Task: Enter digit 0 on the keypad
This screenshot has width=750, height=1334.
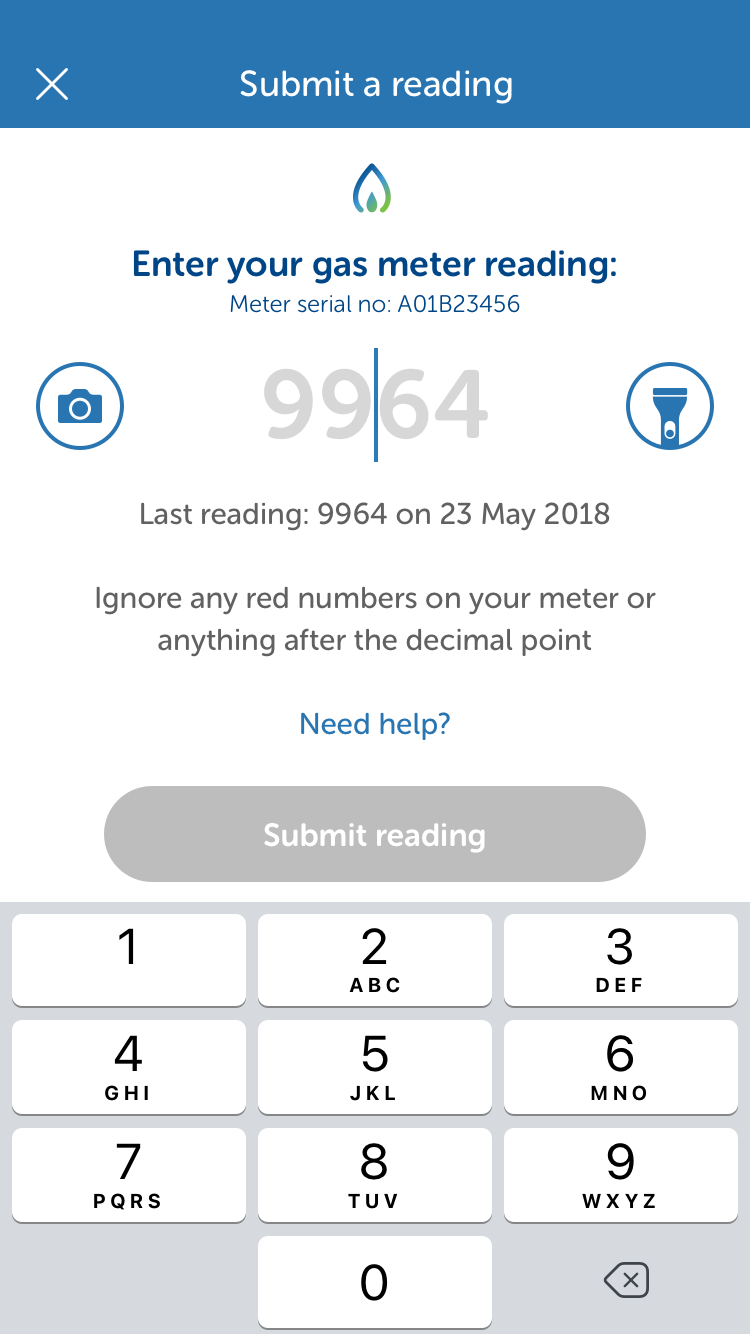Action: 375,1282
